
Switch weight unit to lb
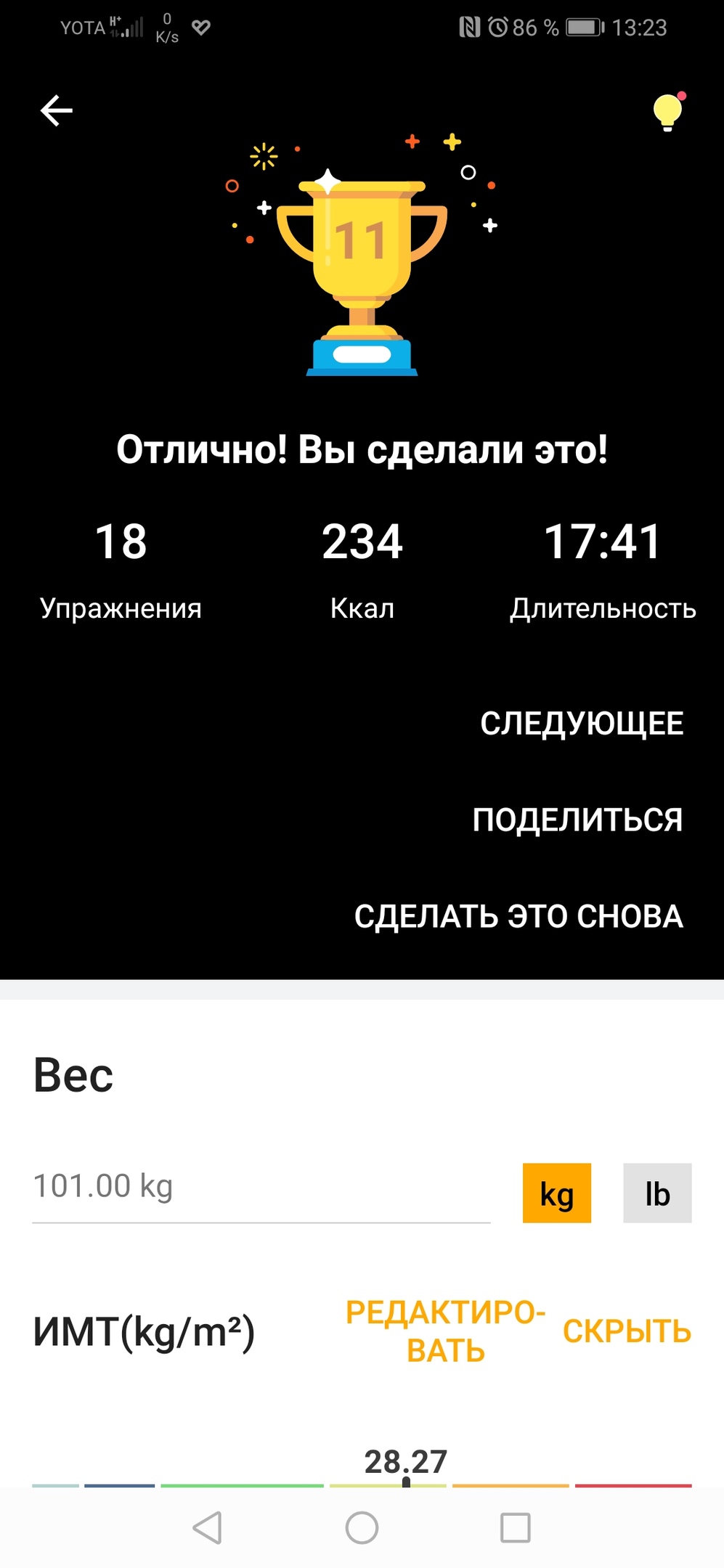coord(657,1194)
